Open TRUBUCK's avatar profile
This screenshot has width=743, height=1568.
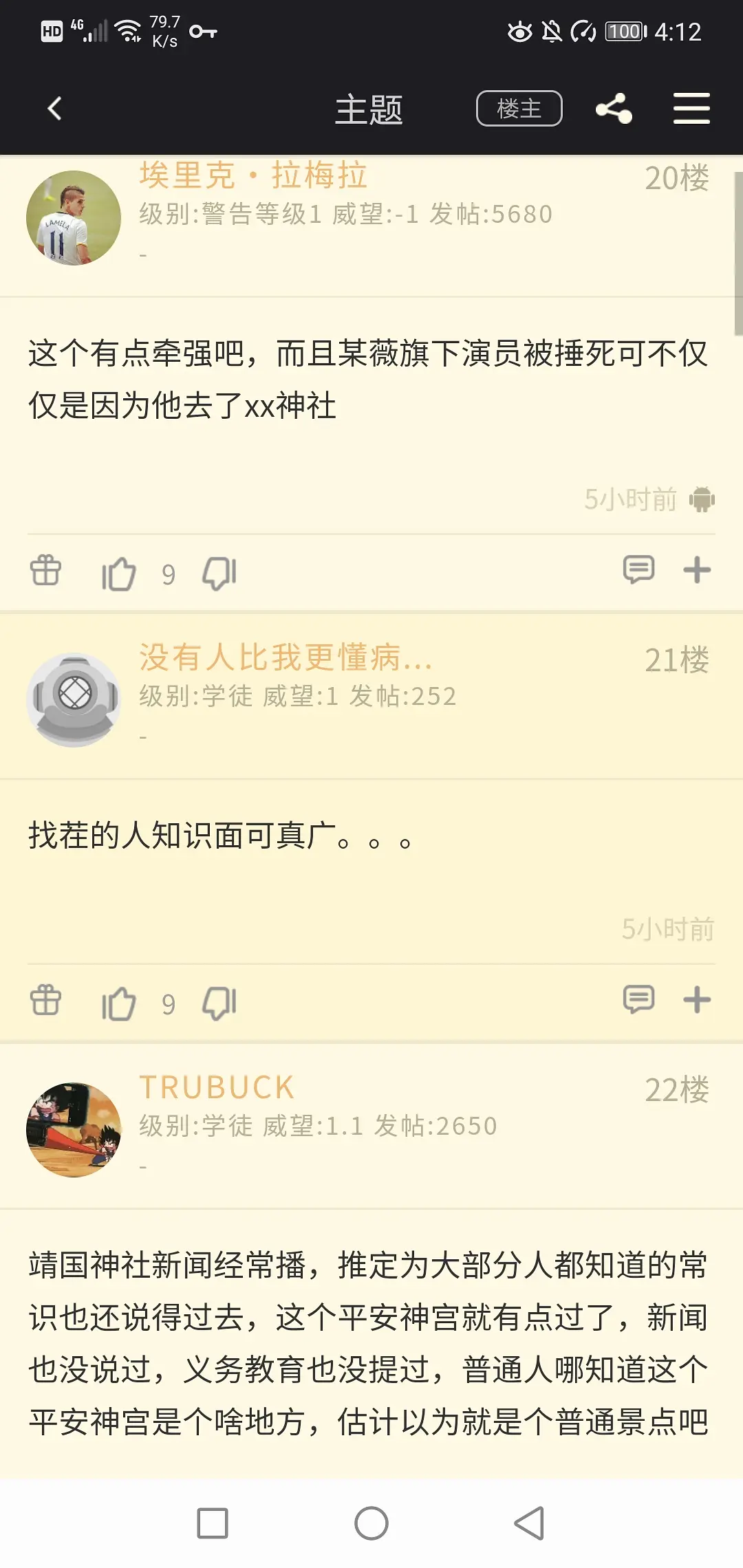[x=74, y=1129]
